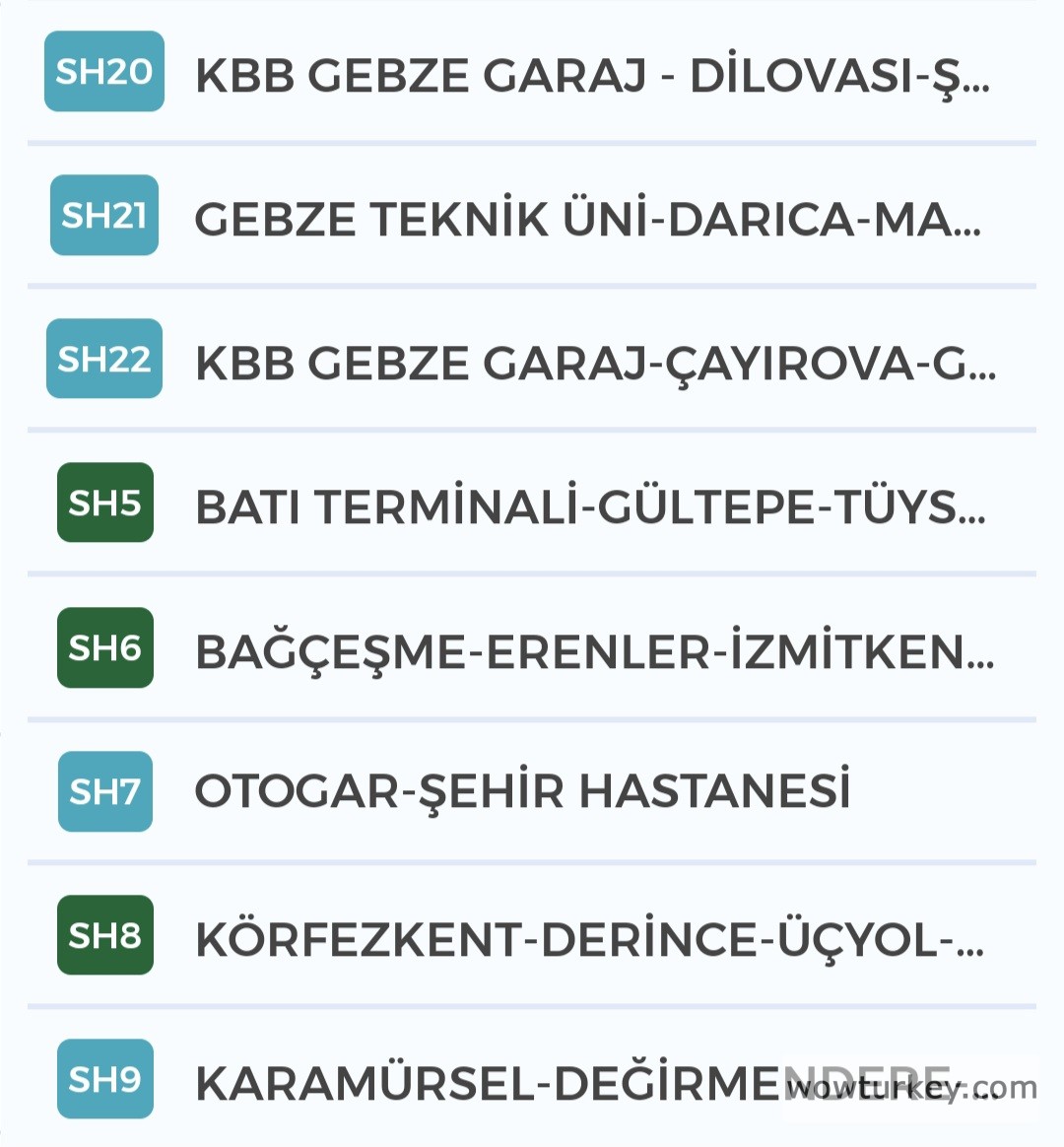Select line SH21 Gebze Teknik Üni-Darıca
Screen dimensions: 1064x1147
coord(587,218)
